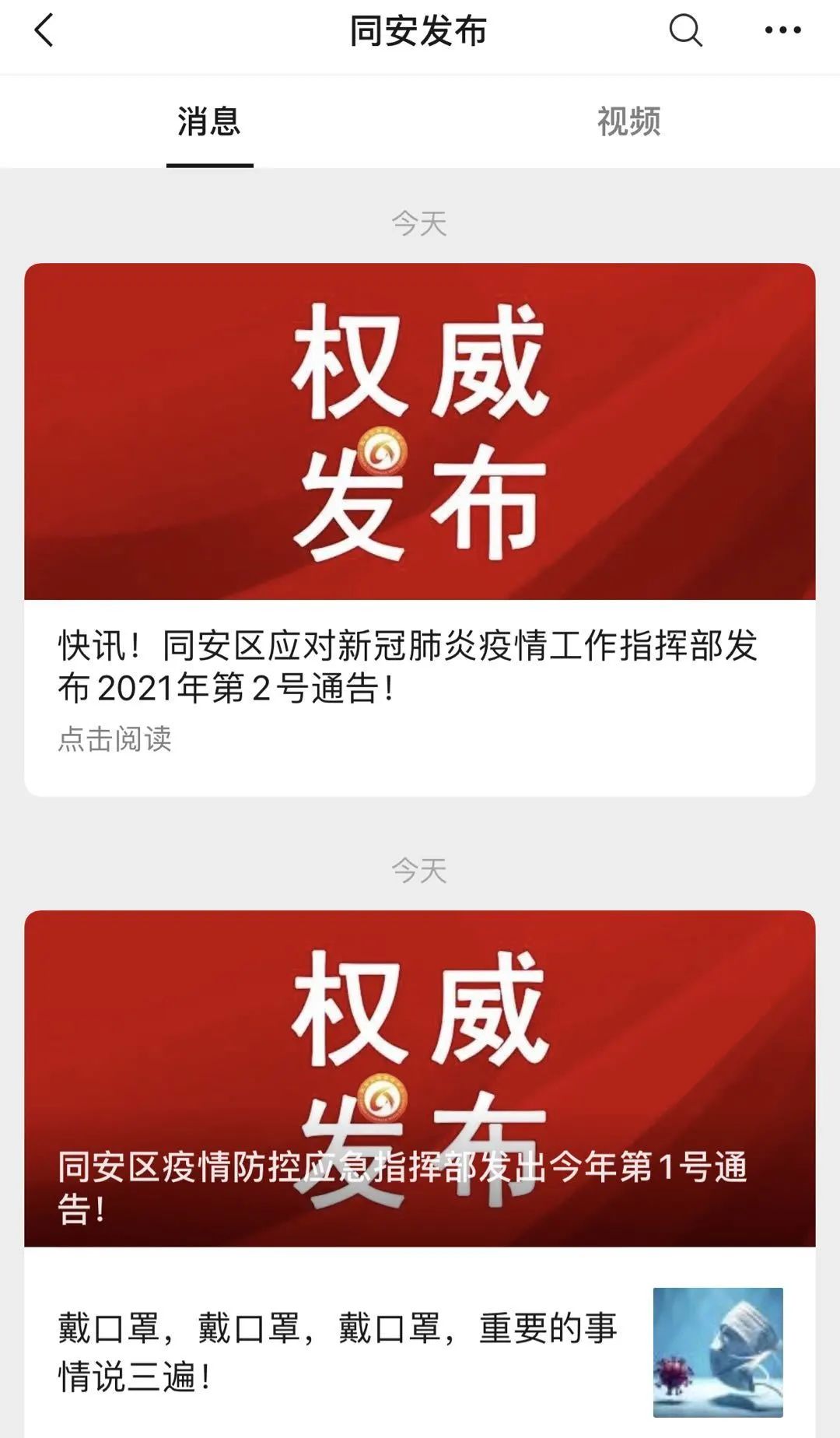
Task: Open the three-dot overflow menu
Action: [782, 31]
